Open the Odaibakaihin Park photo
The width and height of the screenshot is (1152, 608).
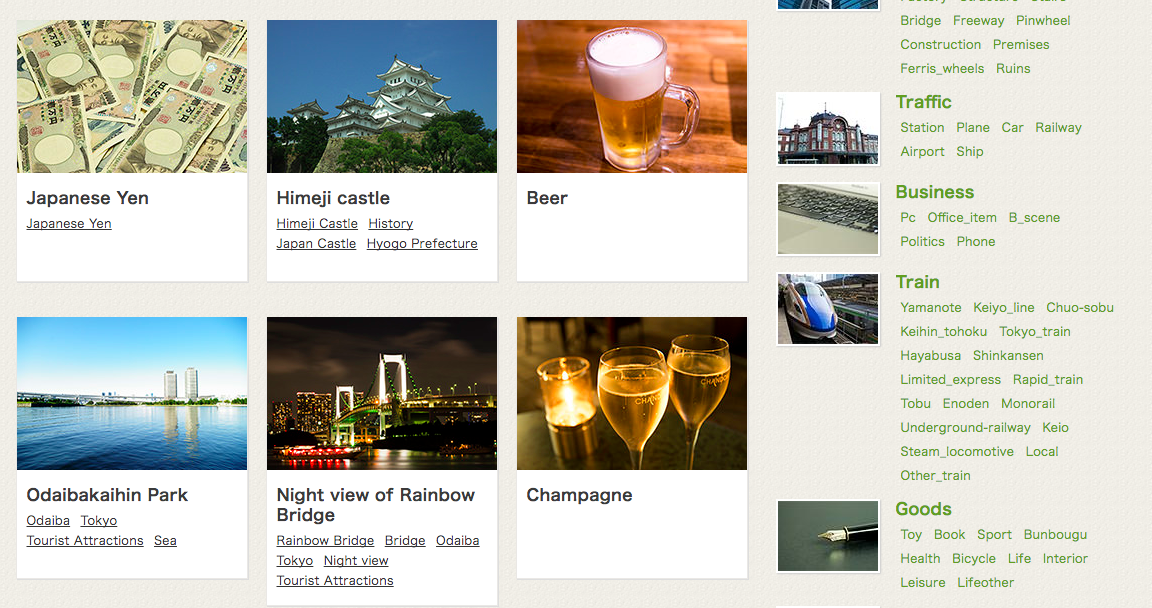coord(132,393)
